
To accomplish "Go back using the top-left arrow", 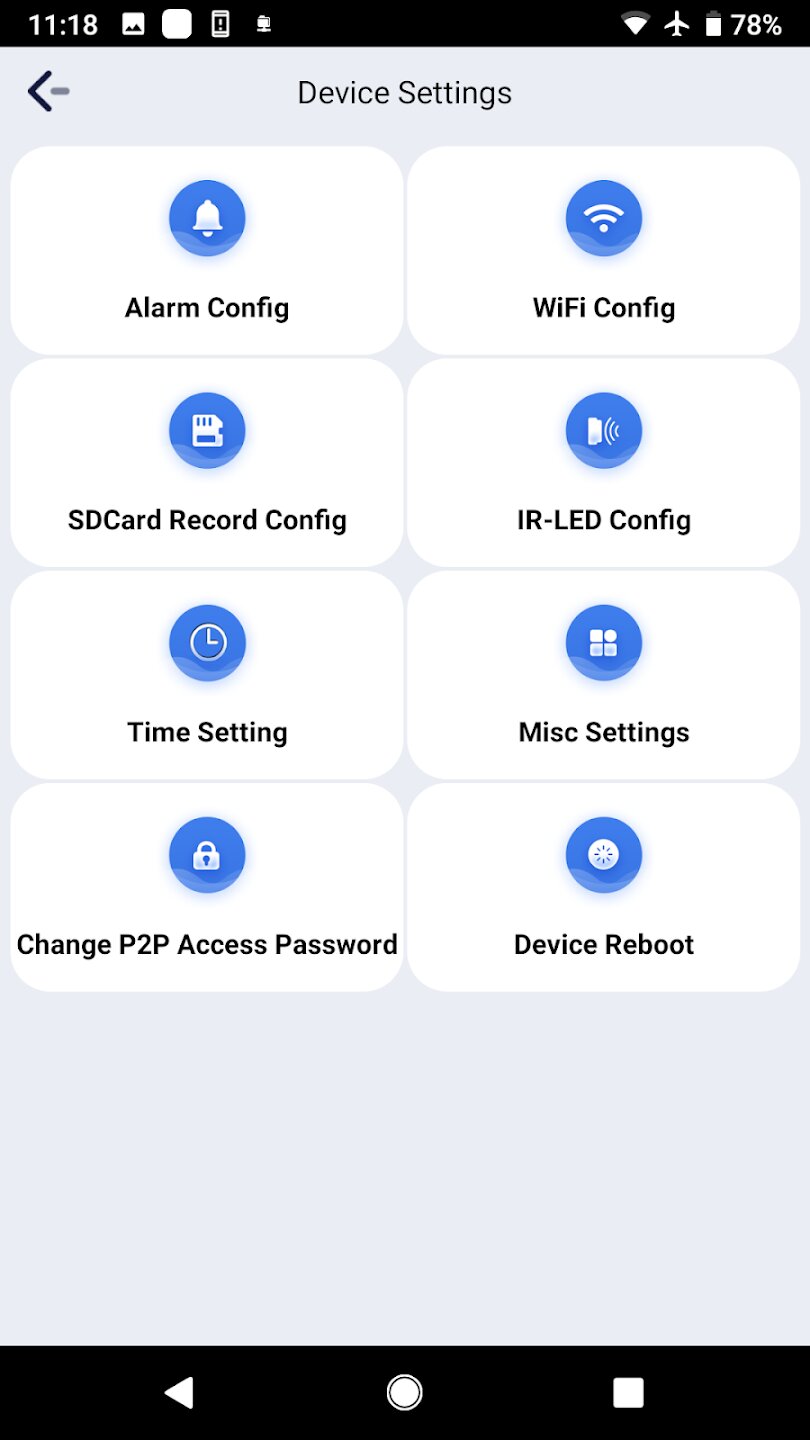I will click(x=48, y=92).
